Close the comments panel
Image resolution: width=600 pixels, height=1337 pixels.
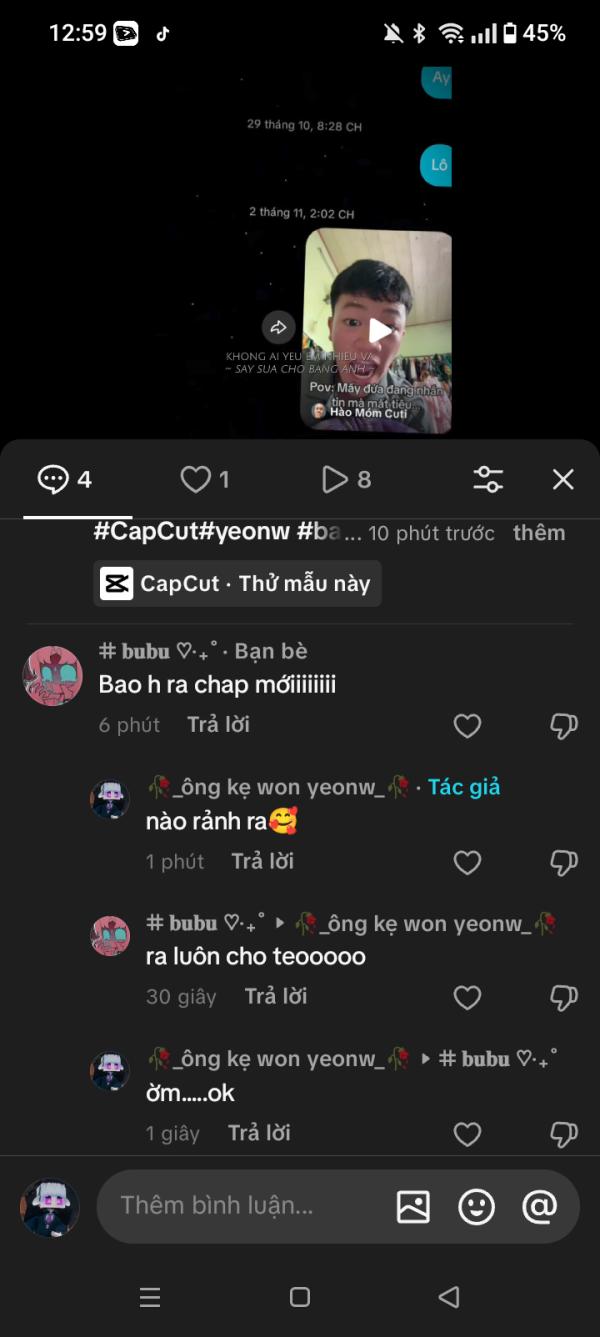pos(563,480)
